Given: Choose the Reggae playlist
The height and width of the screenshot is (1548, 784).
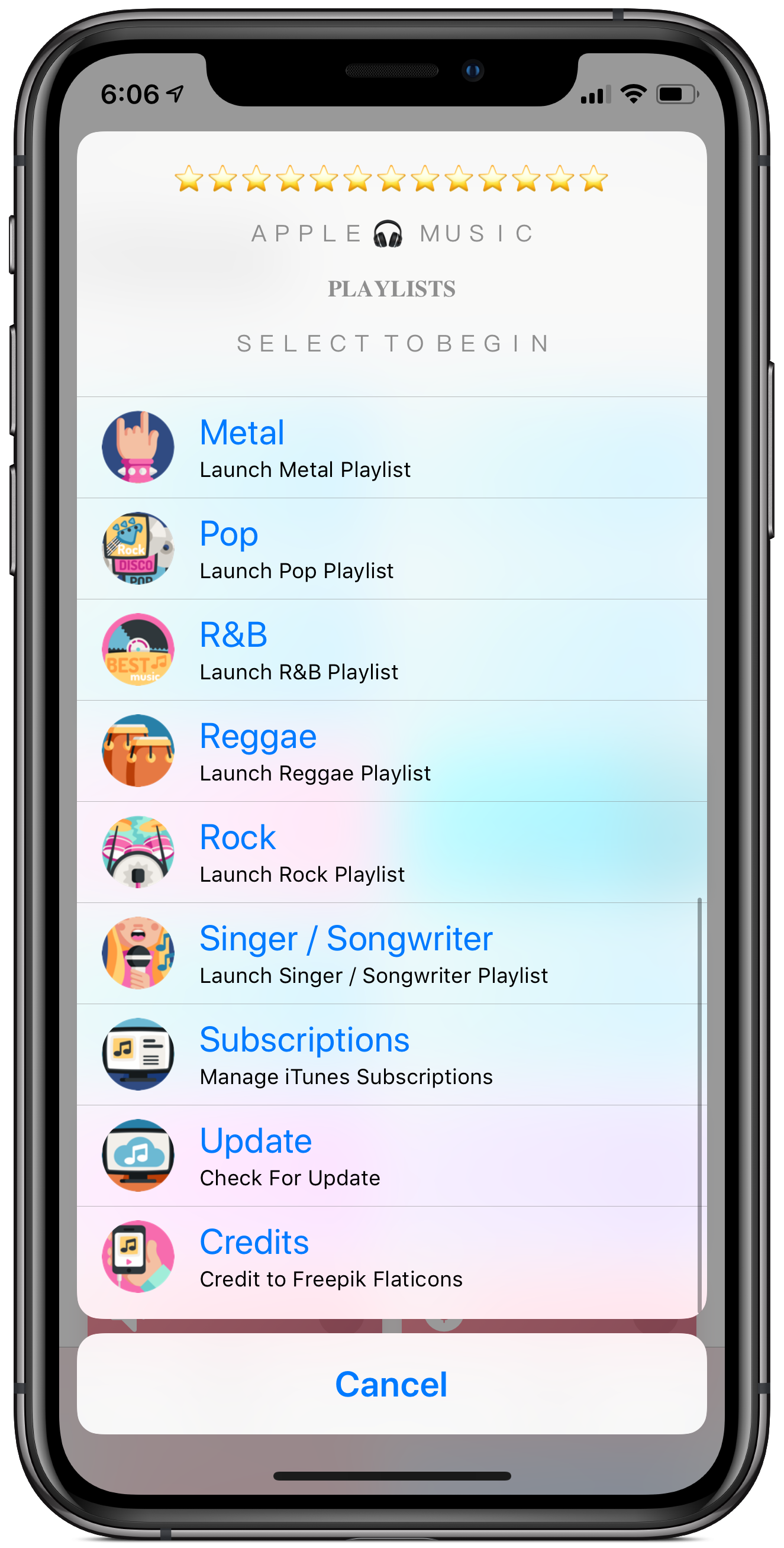Looking at the screenshot, I should (391, 751).
